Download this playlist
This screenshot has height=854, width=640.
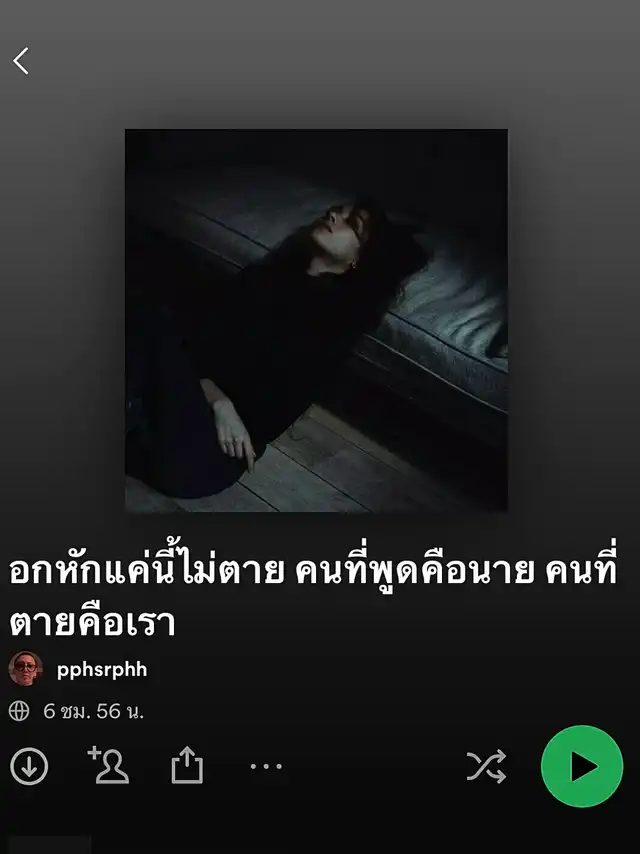29,767
